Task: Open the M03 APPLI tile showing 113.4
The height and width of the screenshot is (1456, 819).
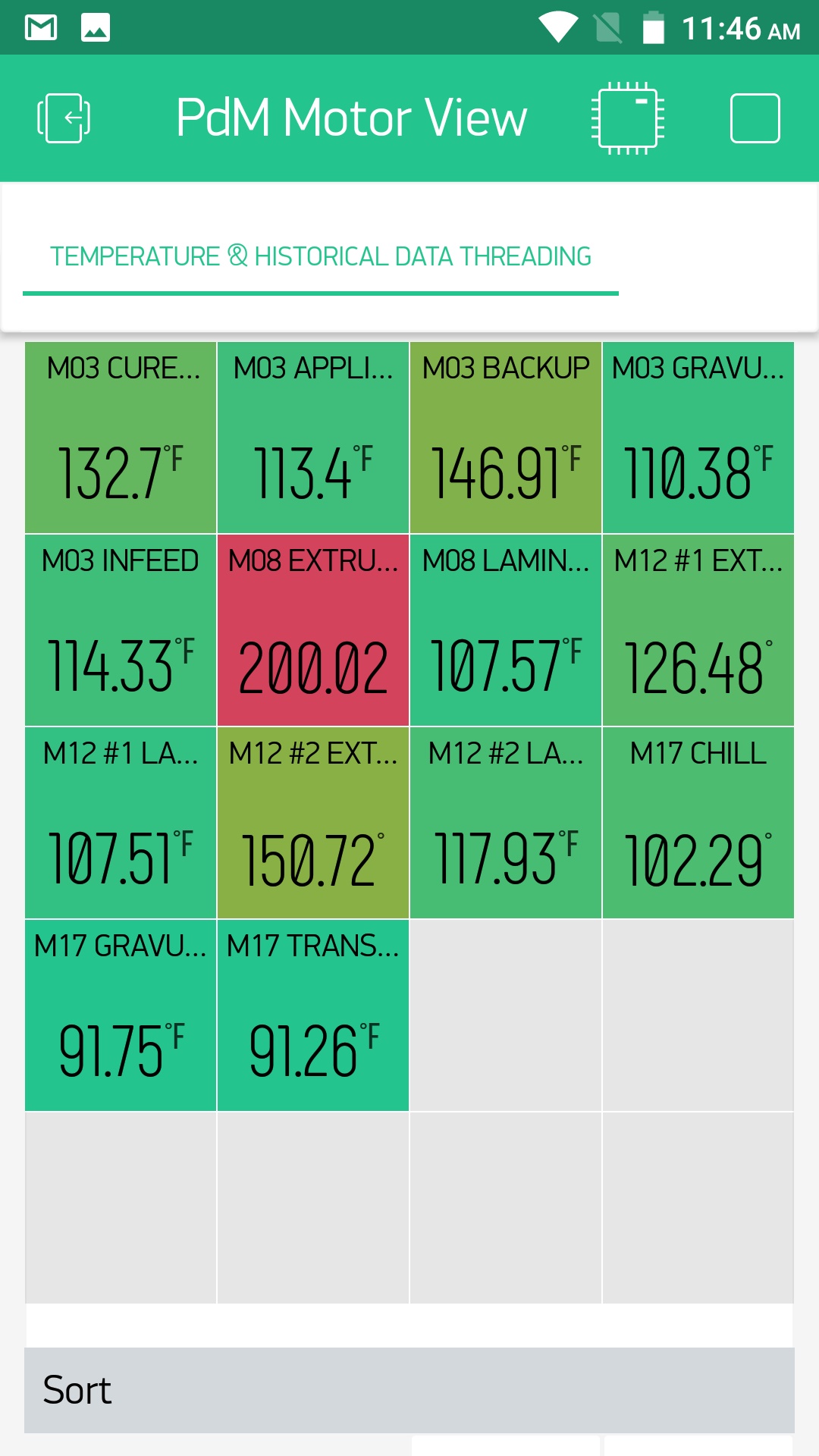Action: click(x=313, y=438)
